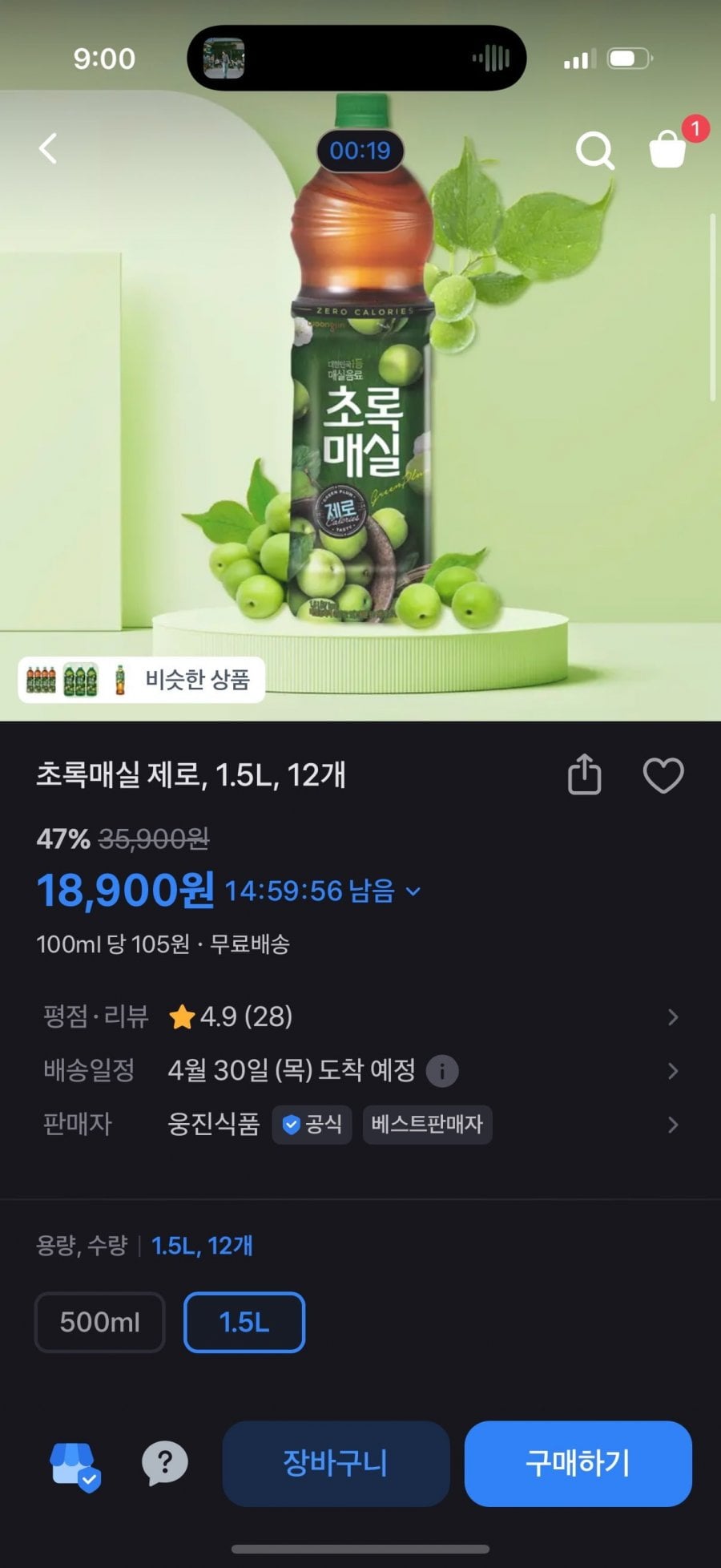Open the search icon
Image resolution: width=721 pixels, height=1568 pixels.
pyautogui.click(x=594, y=150)
